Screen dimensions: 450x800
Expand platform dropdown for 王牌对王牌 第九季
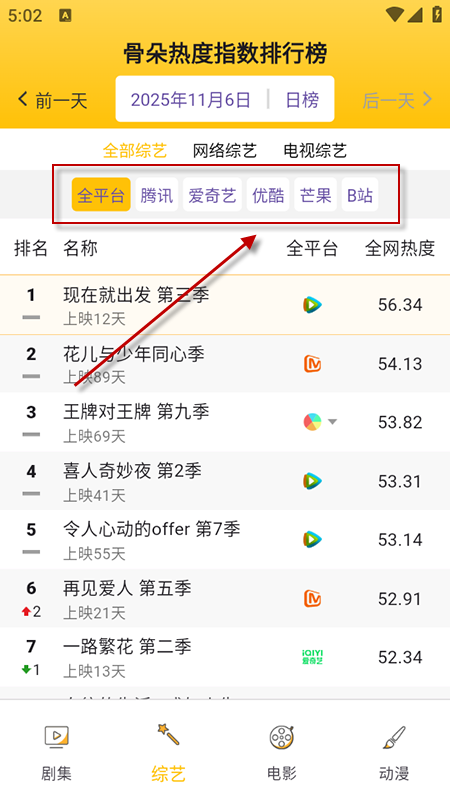[332, 422]
